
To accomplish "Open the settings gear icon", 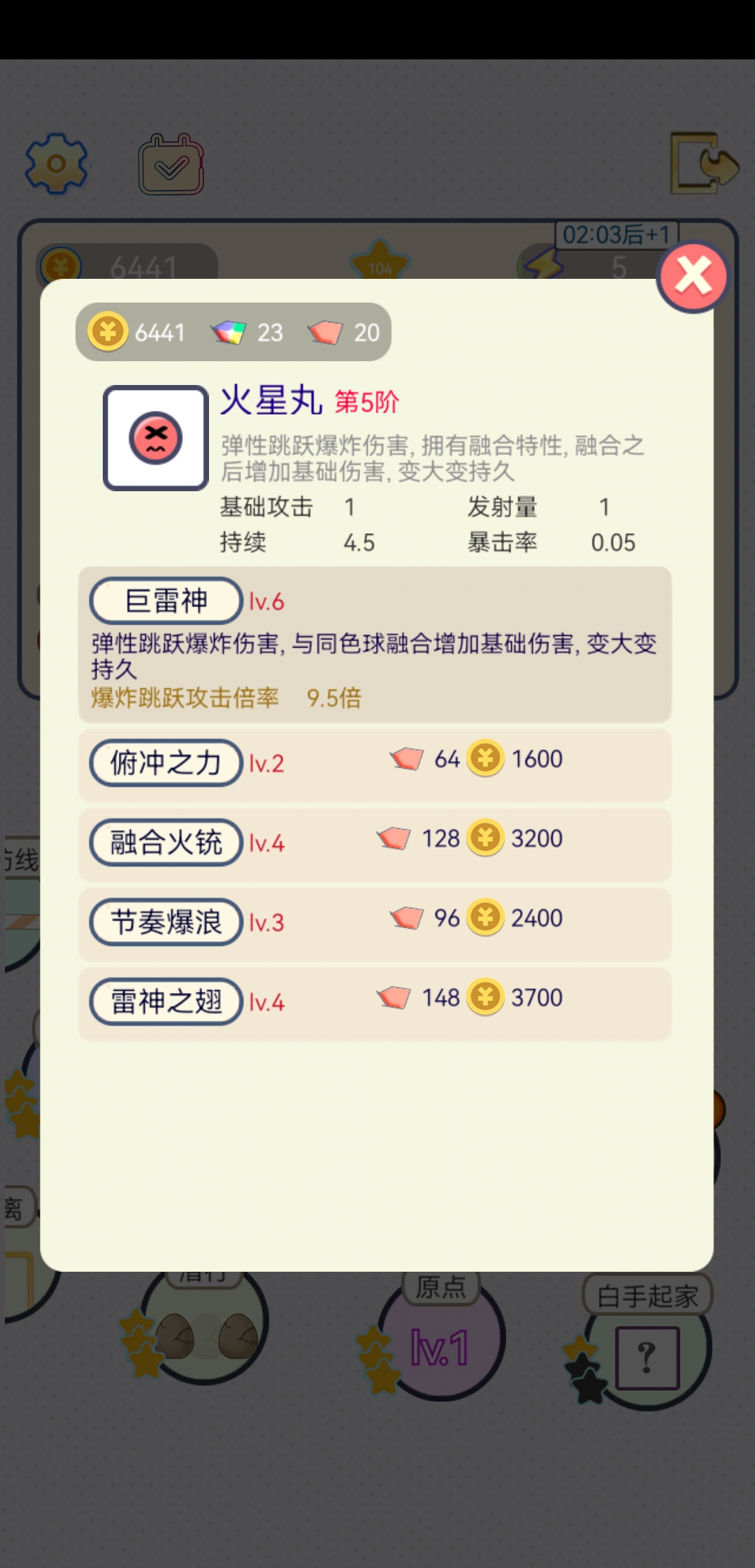I will [56, 164].
